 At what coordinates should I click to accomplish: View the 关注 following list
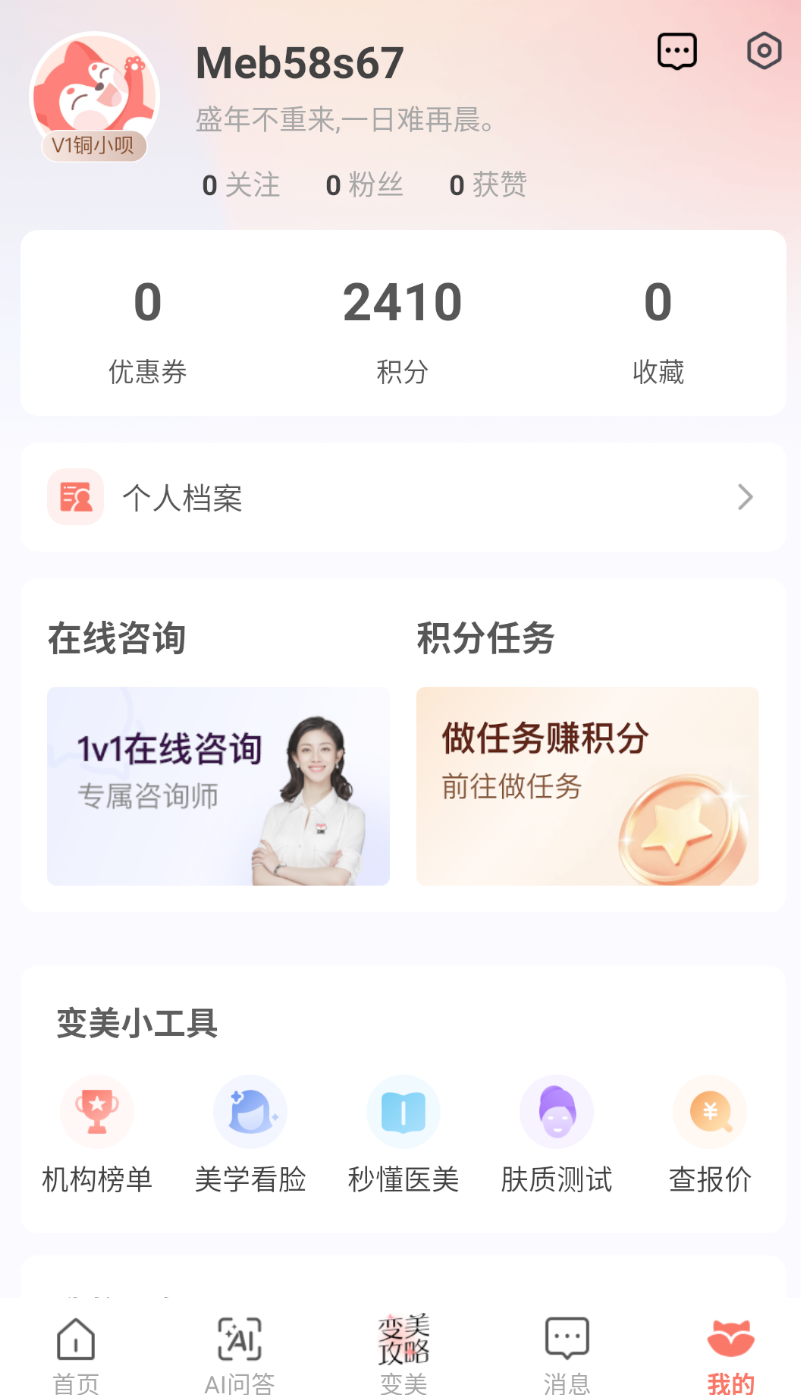(241, 185)
